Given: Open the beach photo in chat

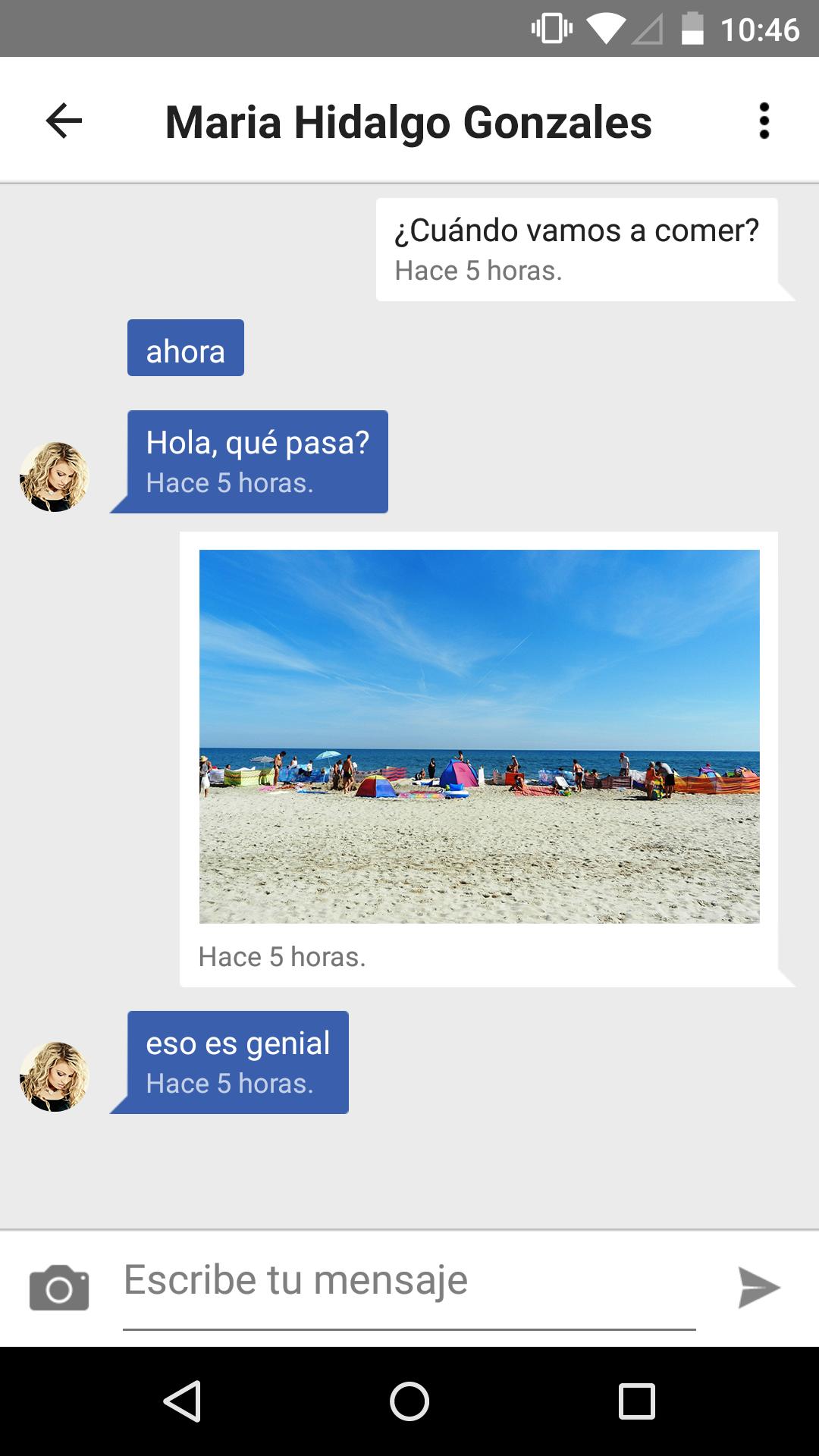Looking at the screenshot, I should [x=479, y=736].
